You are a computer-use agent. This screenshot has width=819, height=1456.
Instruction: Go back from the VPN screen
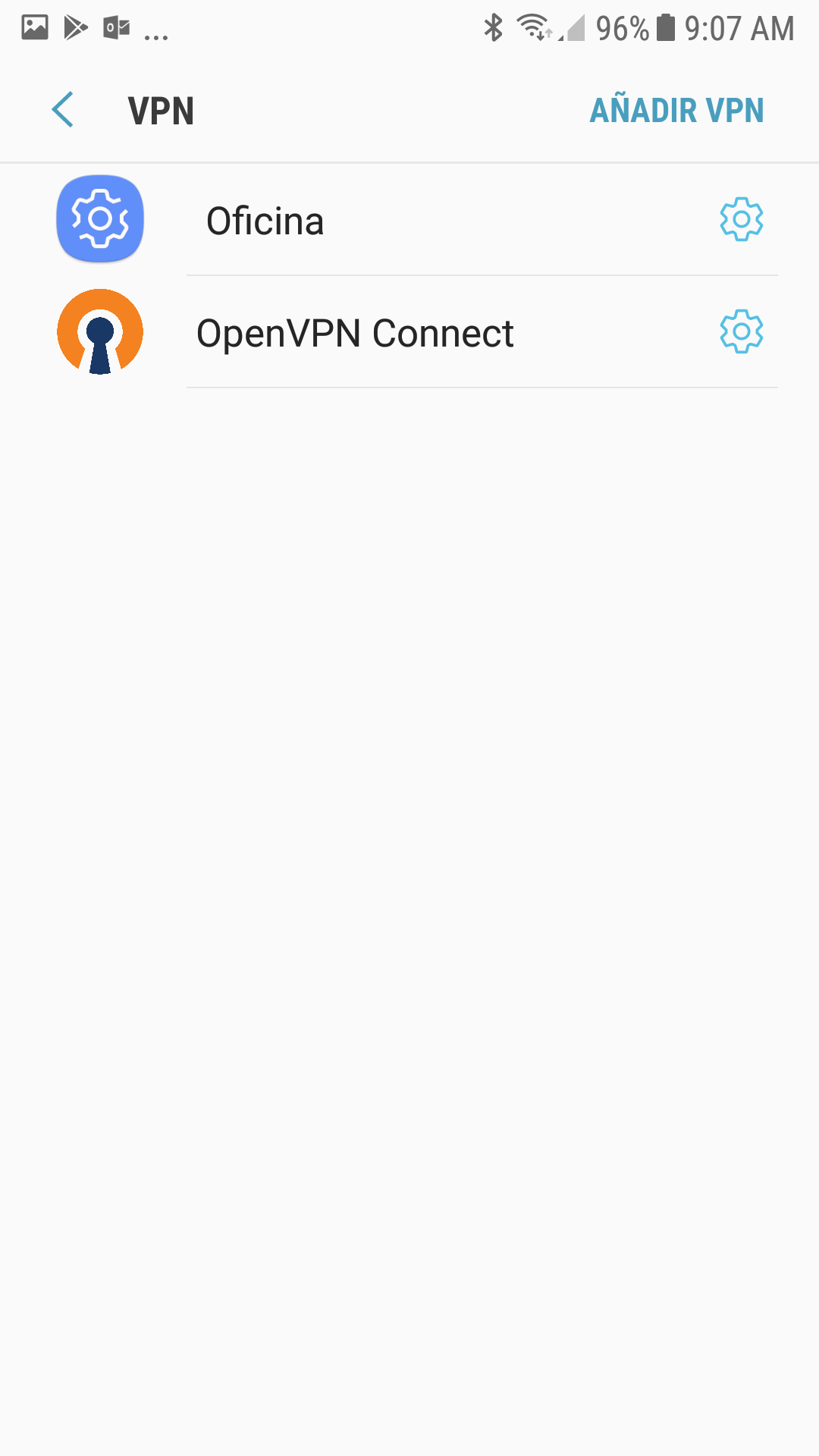pyautogui.click(x=63, y=110)
